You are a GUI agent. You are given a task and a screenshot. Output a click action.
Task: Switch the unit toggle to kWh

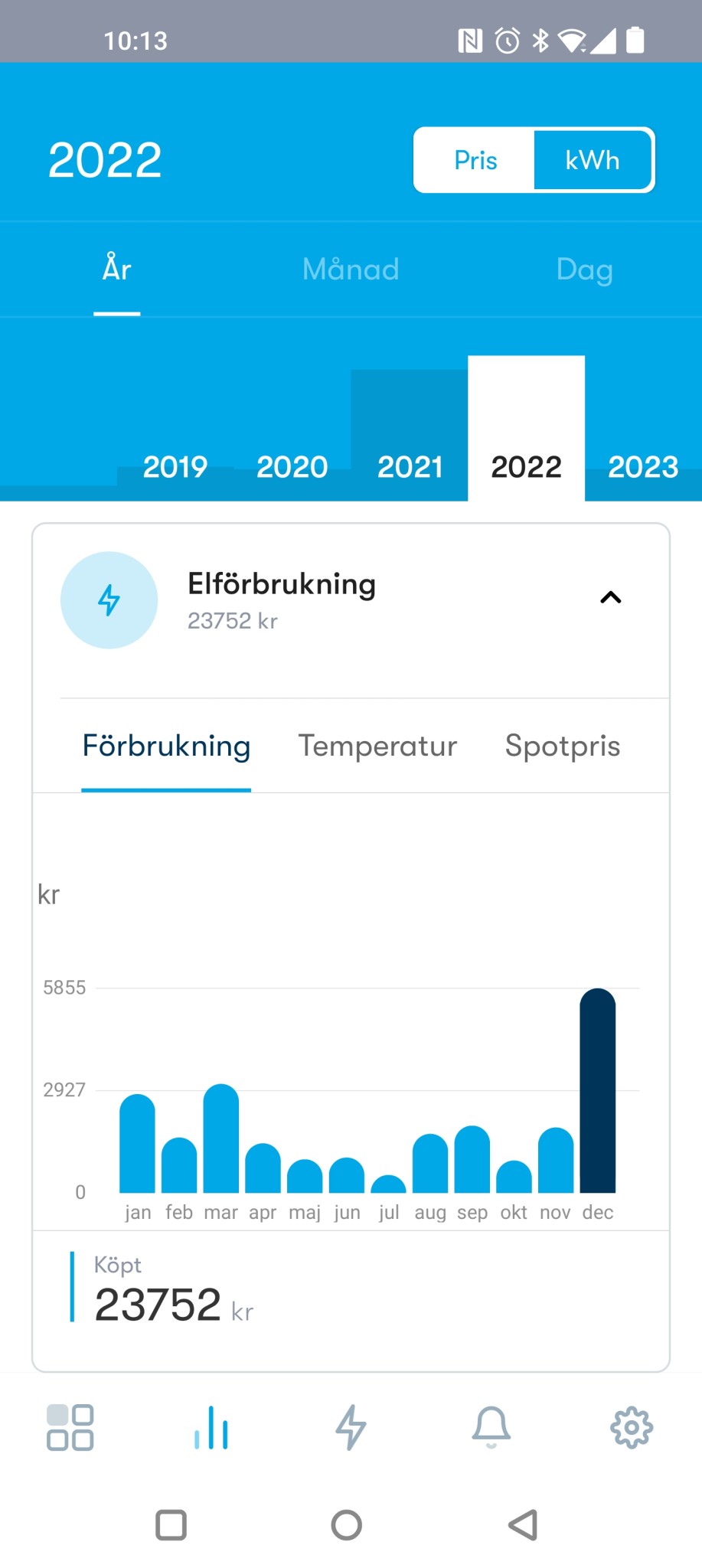click(x=593, y=160)
